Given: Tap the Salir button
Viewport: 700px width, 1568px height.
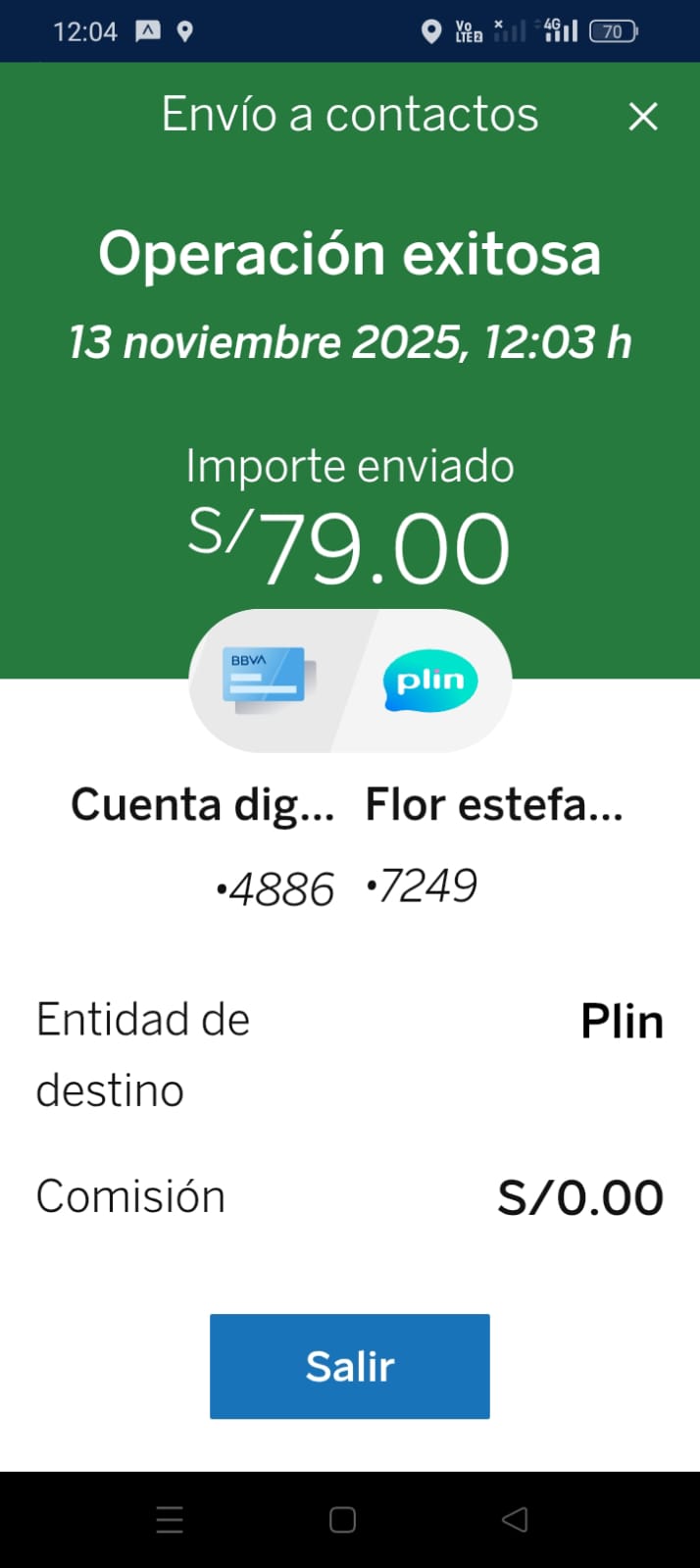Looking at the screenshot, I should click(x=350, y=1366).
